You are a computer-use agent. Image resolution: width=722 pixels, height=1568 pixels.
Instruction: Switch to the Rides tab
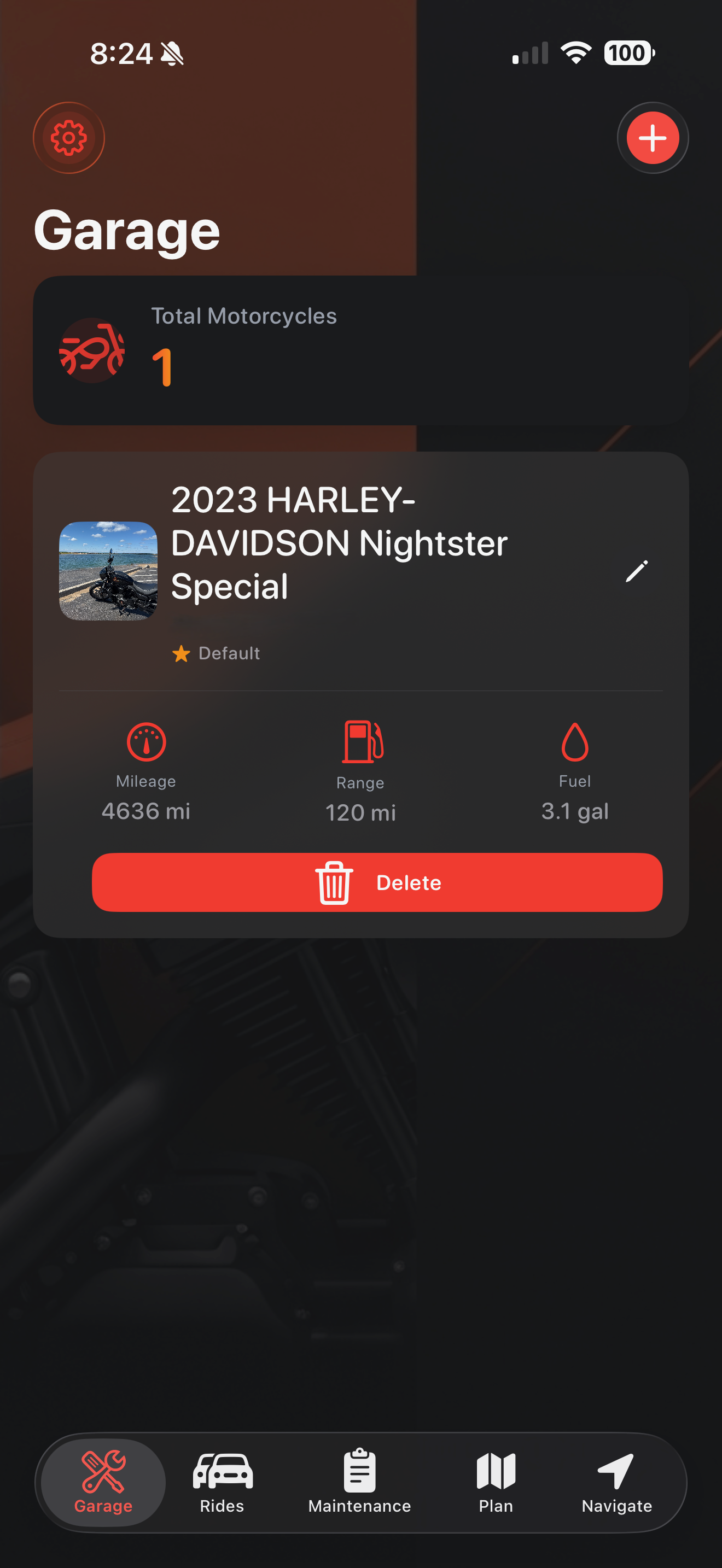[x=222, y=1482]
